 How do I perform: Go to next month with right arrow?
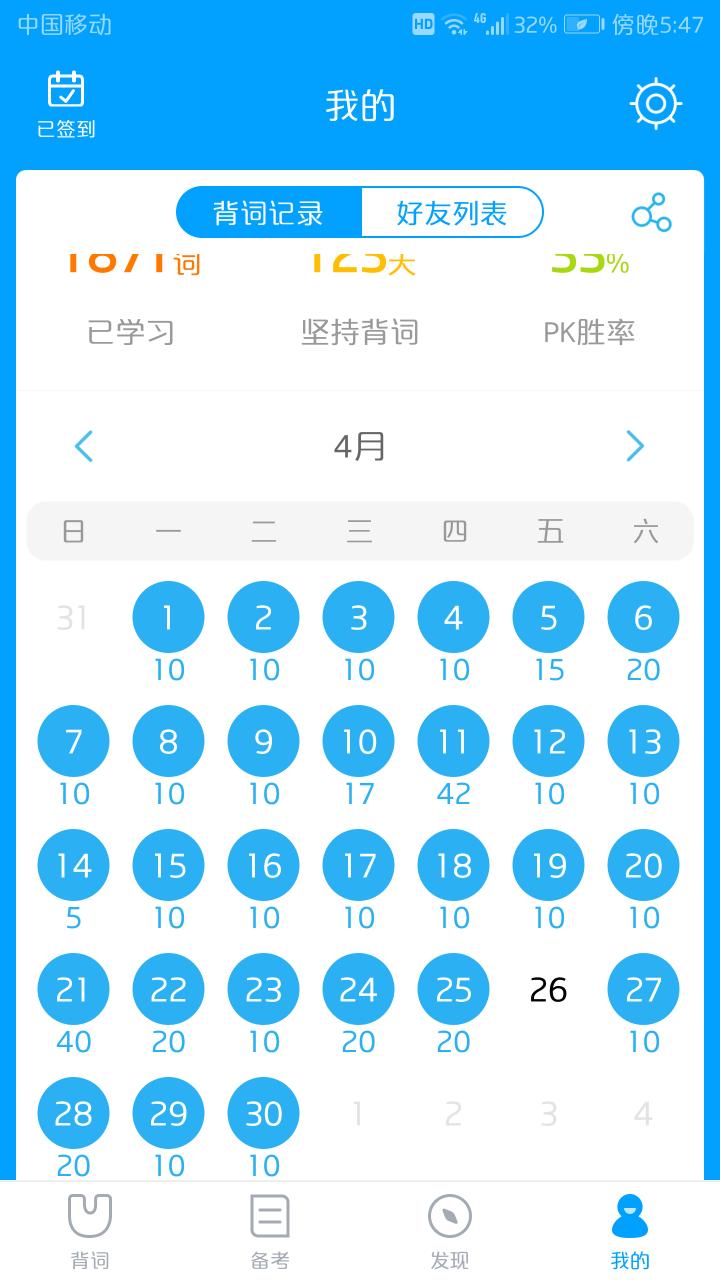coord(635,446)
